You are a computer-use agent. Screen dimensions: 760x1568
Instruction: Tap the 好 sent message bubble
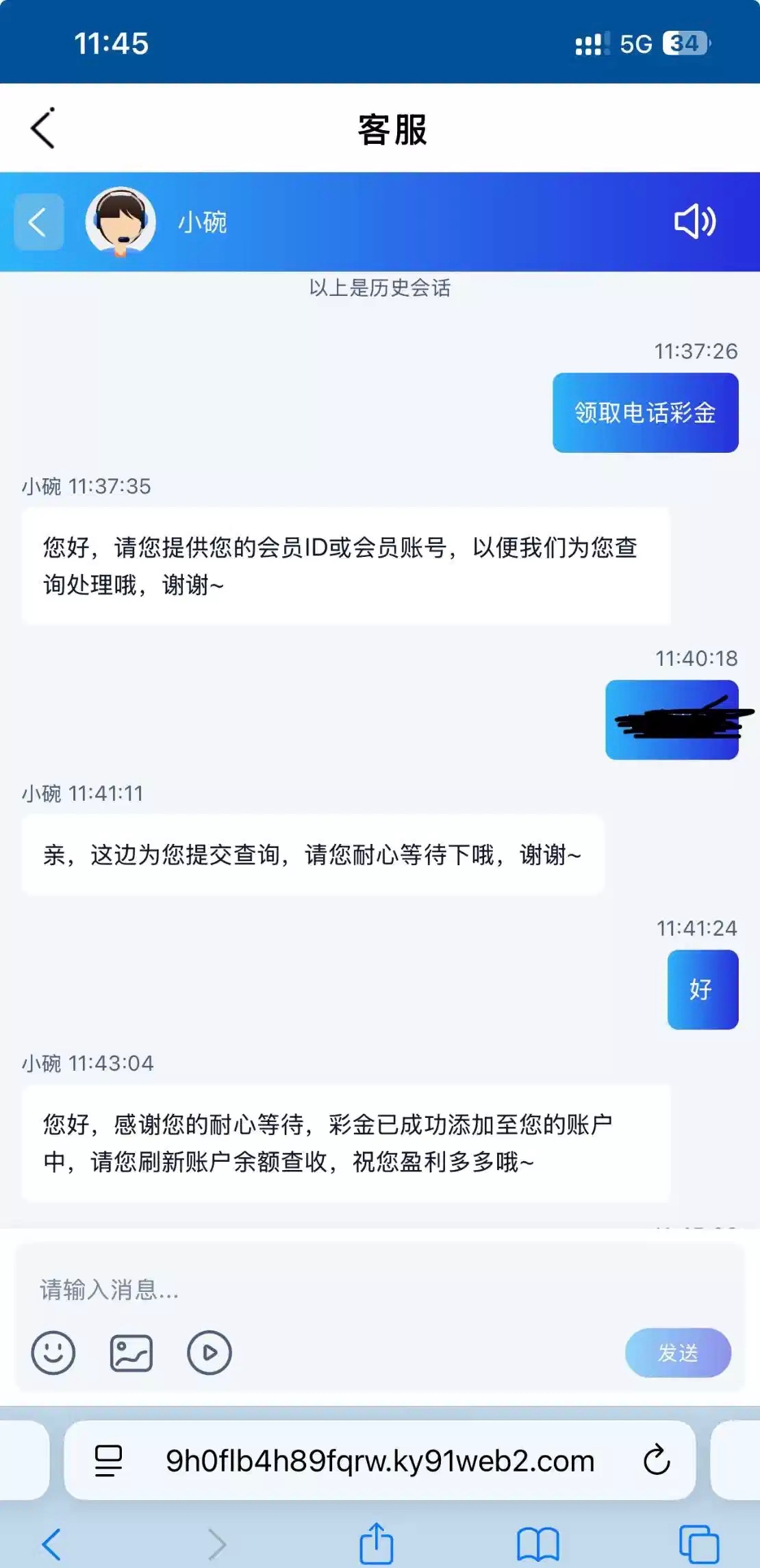tap(702, 989)
